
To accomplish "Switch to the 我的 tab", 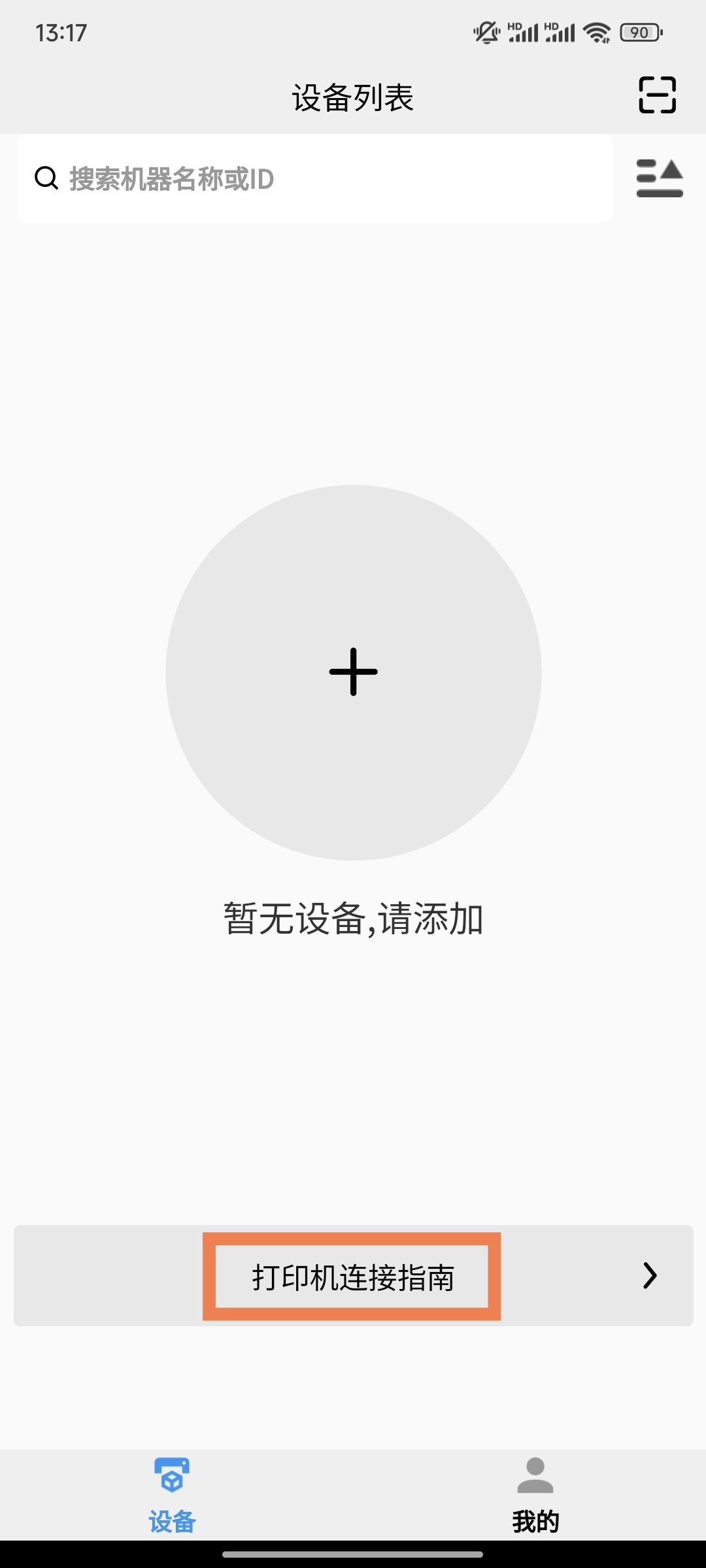I will (x=535, y=1495).
